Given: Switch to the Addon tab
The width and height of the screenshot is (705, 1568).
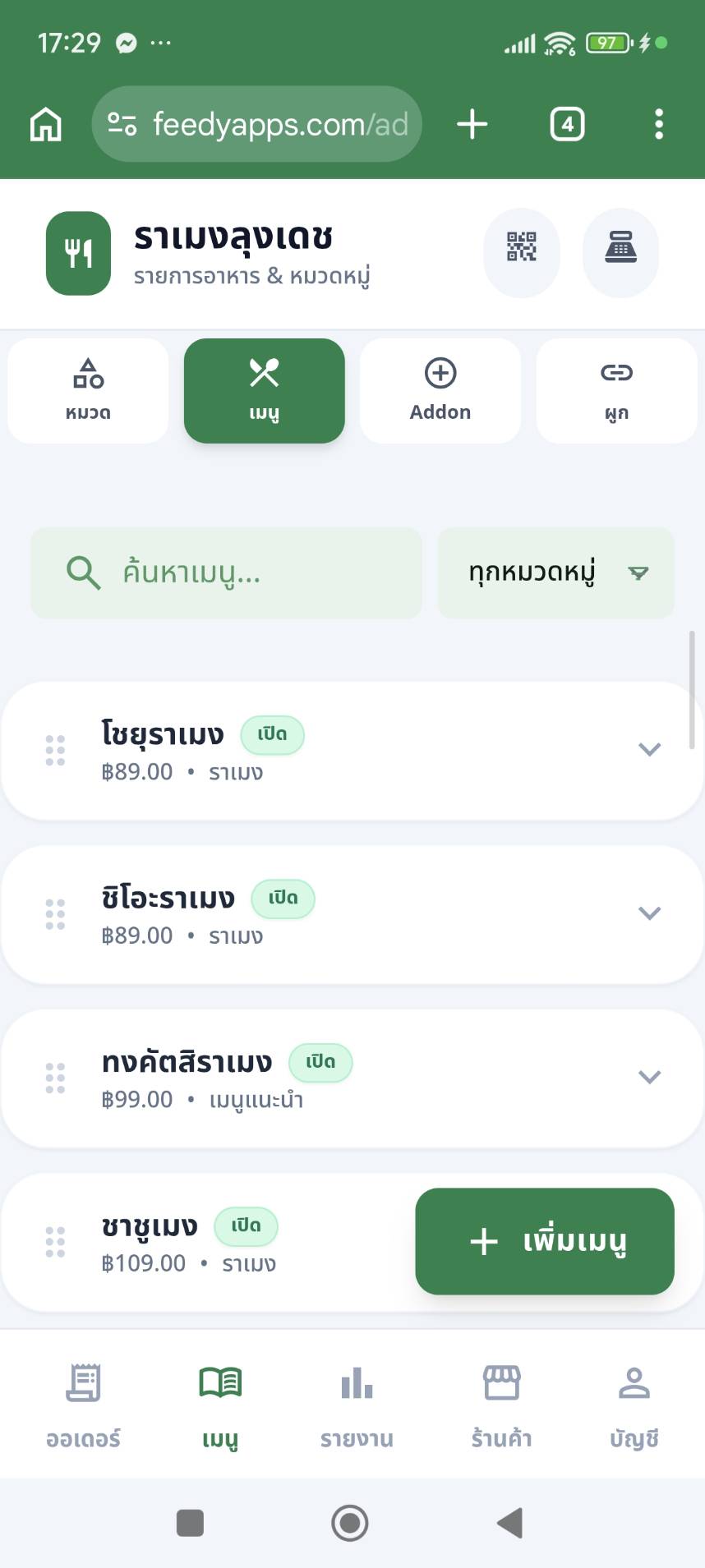Looking at the screenshot, I should tap(440, 391).
